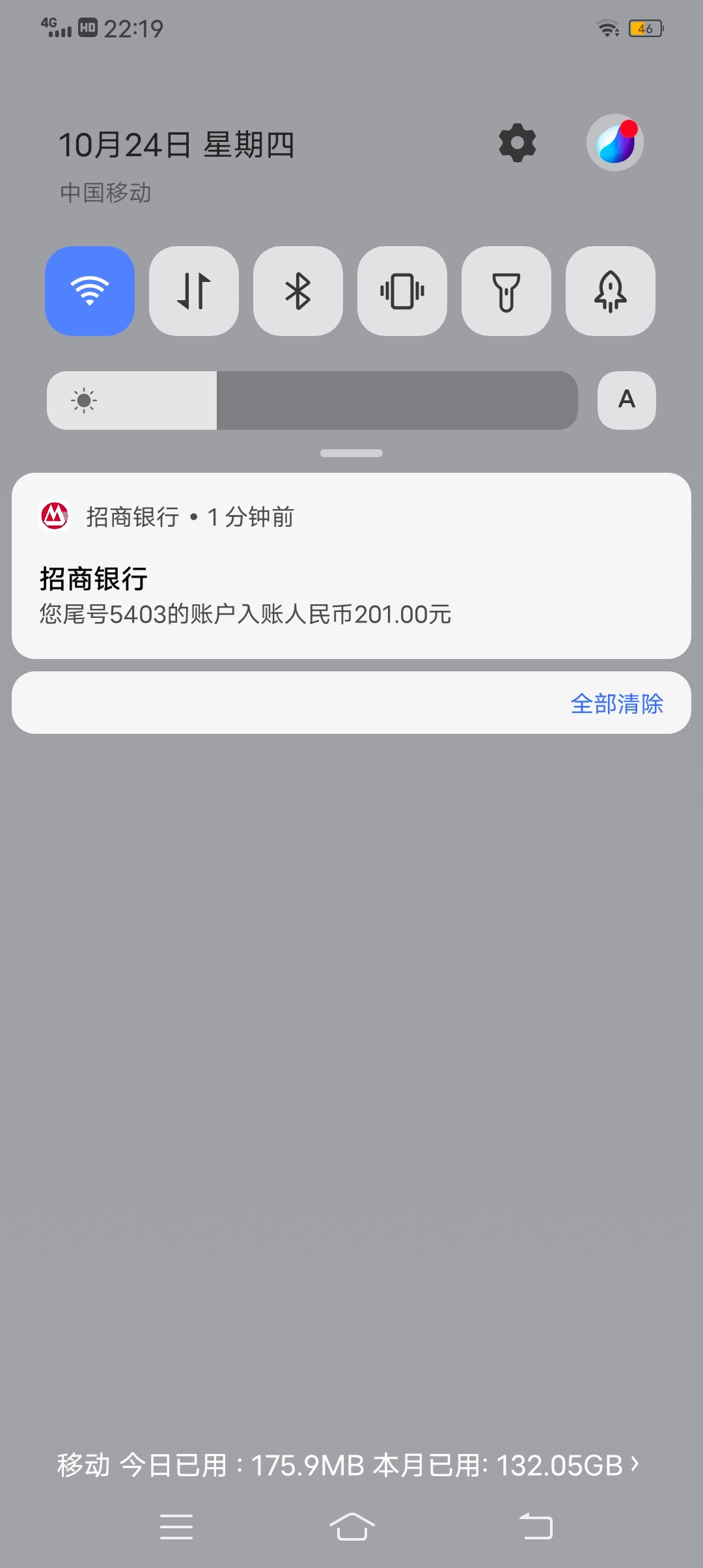Tap the system back button
Image resolution: width=703 pixels, height=1568 pixels.
click(536, 1526)
